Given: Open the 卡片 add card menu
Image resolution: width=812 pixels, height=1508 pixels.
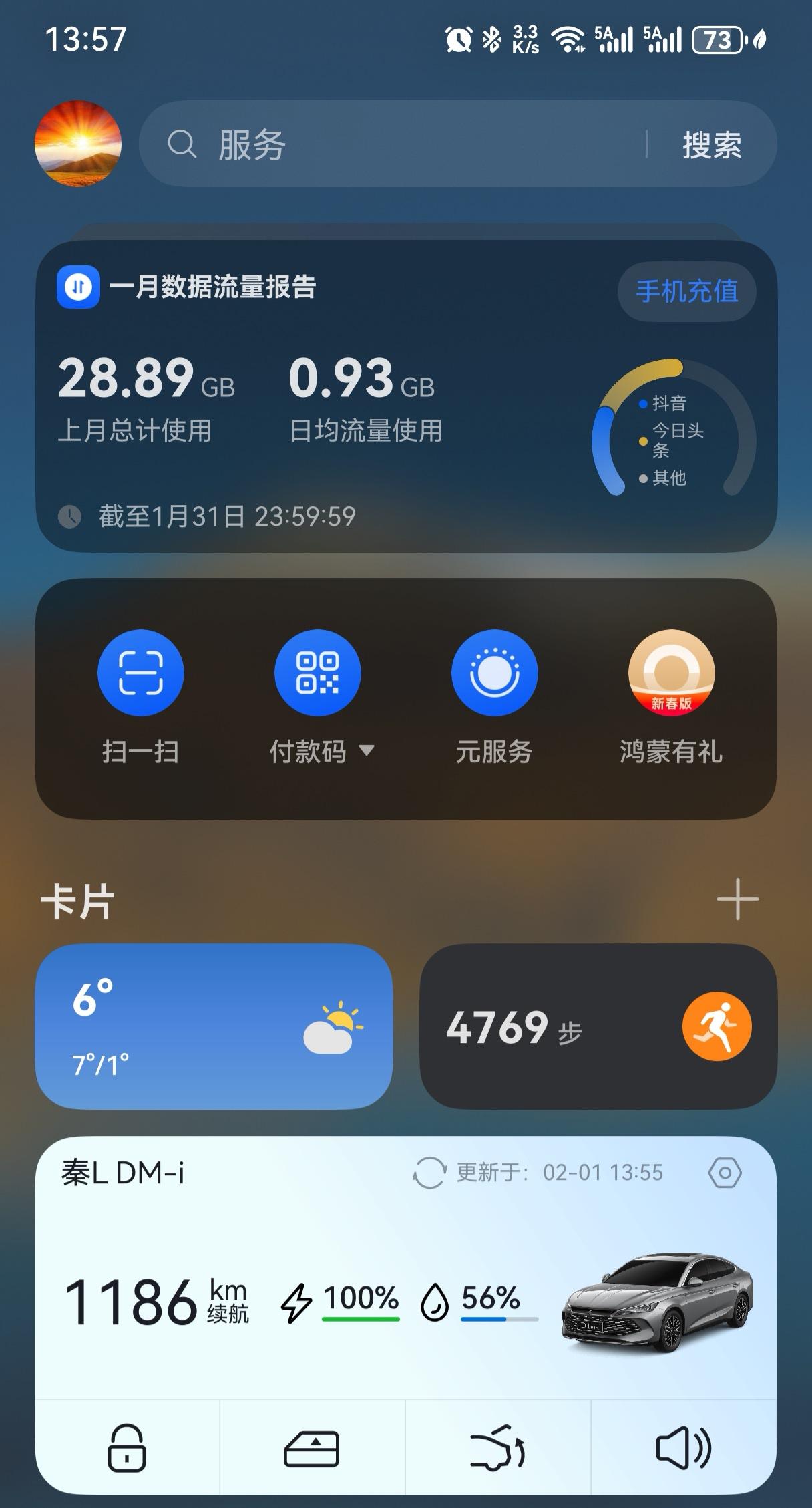Looking at the screenshot, I should tap(739, 899).
